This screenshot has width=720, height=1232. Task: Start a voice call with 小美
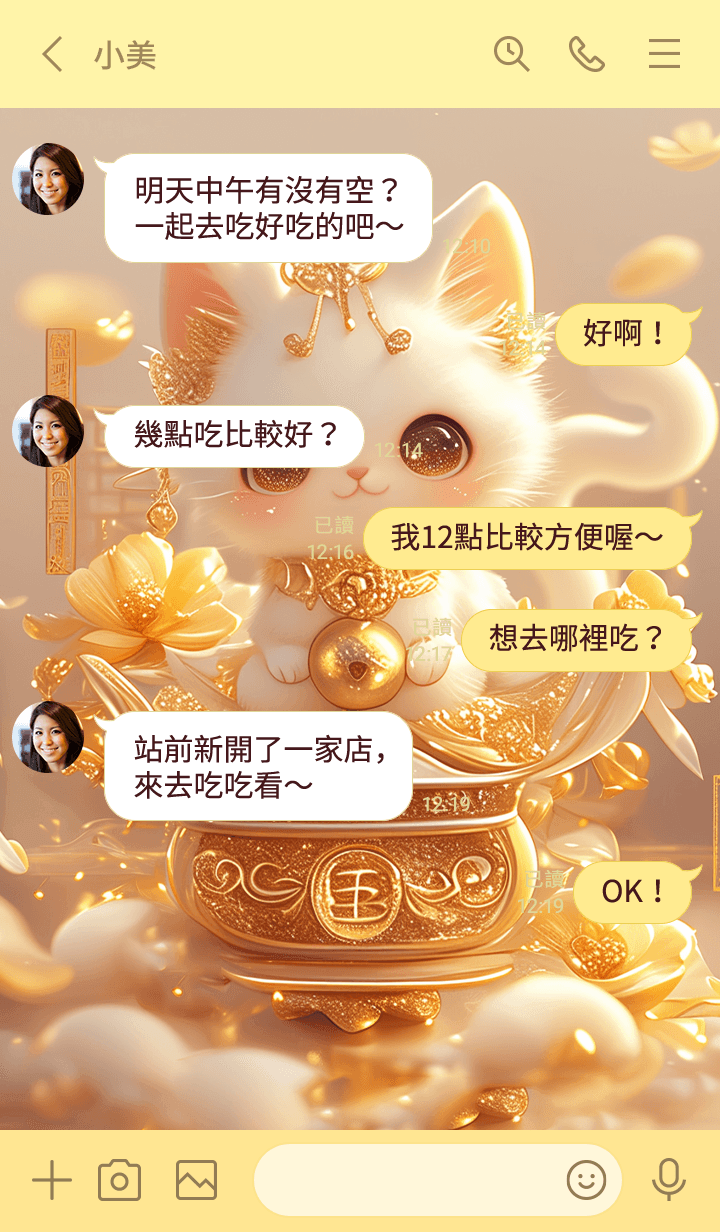click(x=587, y=54)
